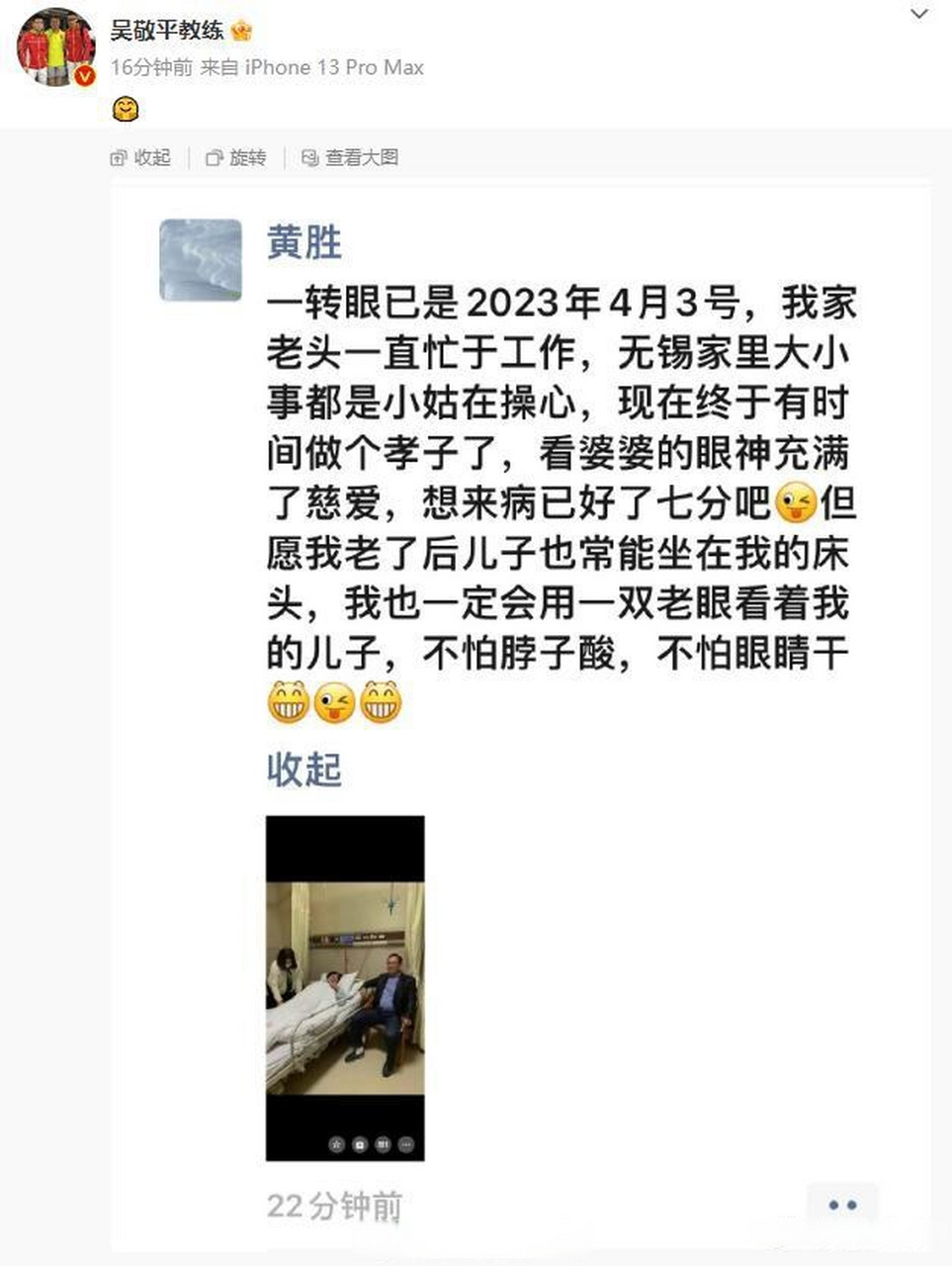Click the grid icon under the embedded photo
Screen dimensions: 952x1266
pos(384,1144)
